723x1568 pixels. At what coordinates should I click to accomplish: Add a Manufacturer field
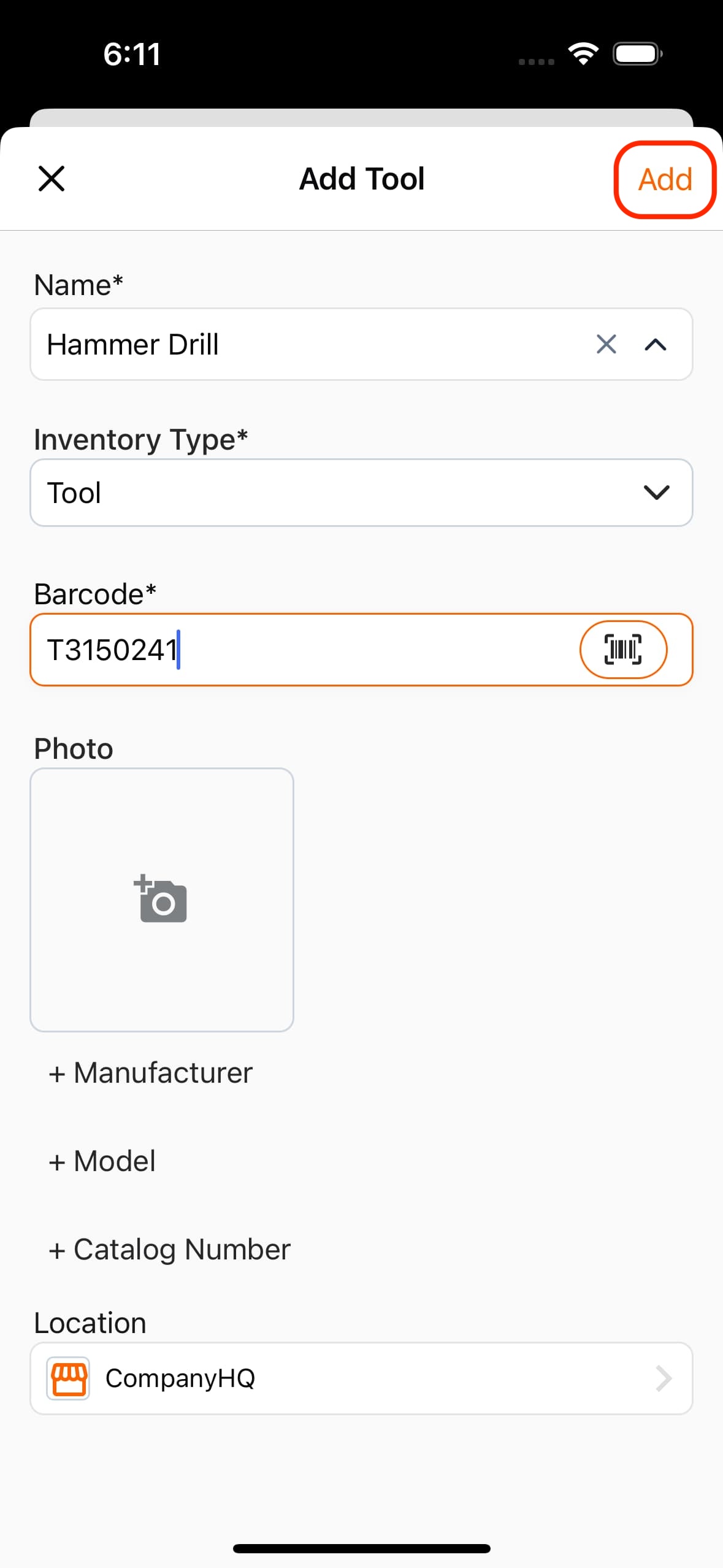150,1073
